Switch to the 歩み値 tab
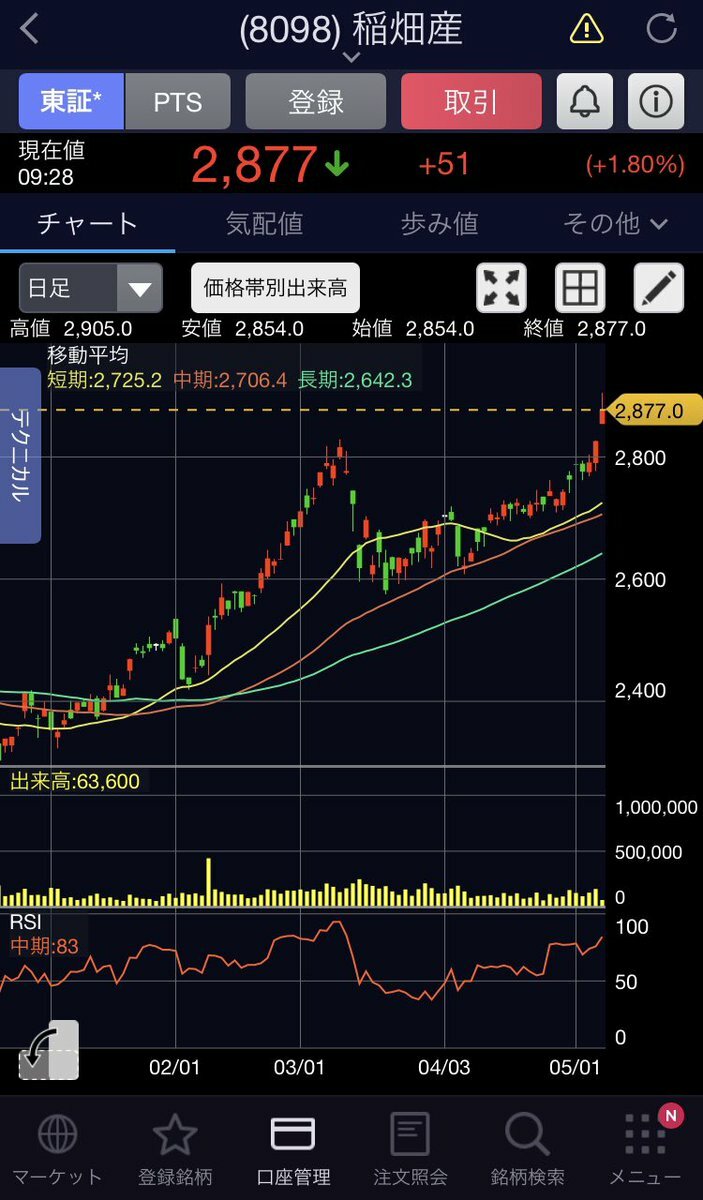Viewport: 703px width, 1200px height. [439, 223]
